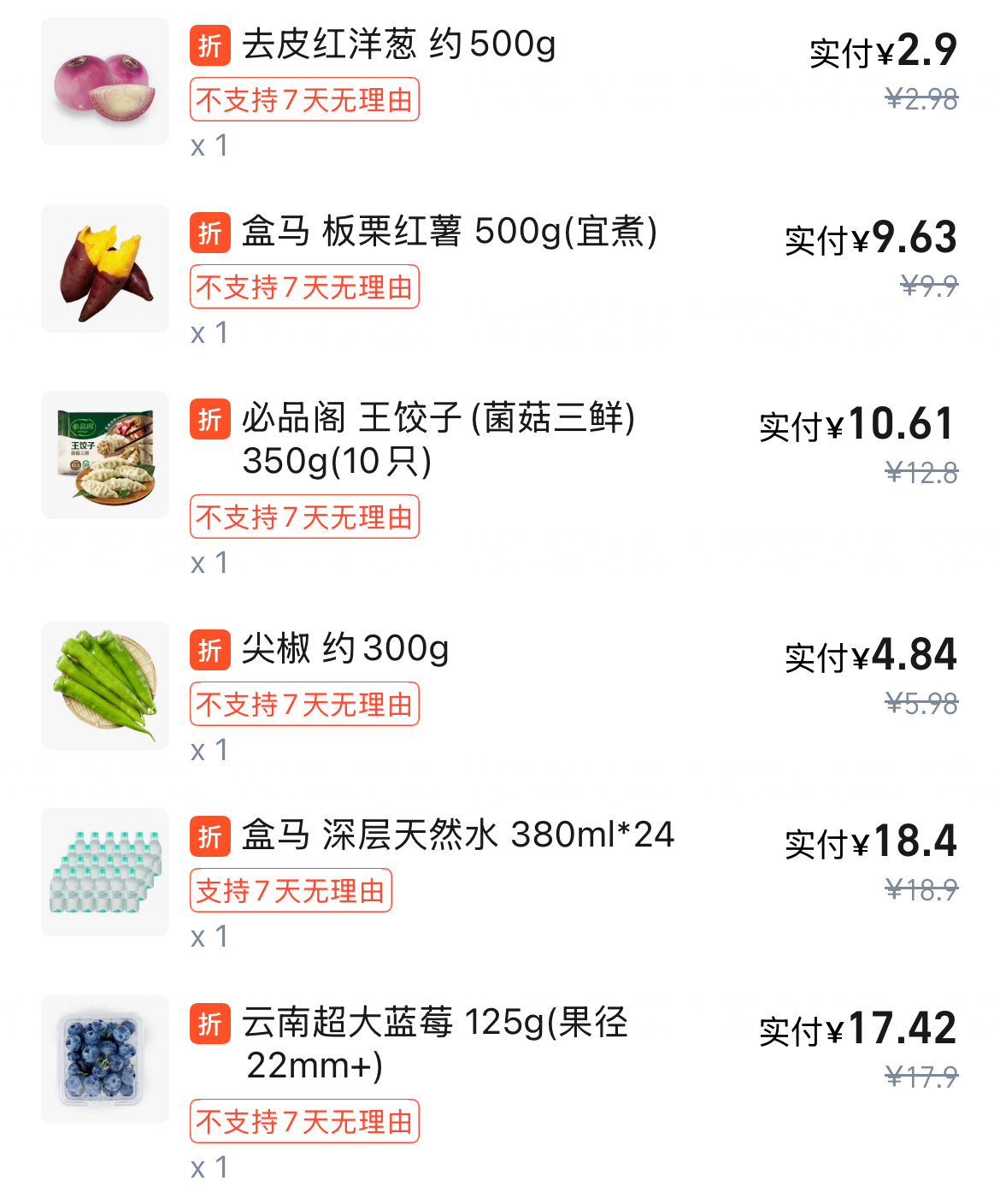The height and width of the screenshot is (1204, 1000).
Task: Open the 去皮红洋葱 约500g item
Action: pyautogui.click(x=398, y=44)
